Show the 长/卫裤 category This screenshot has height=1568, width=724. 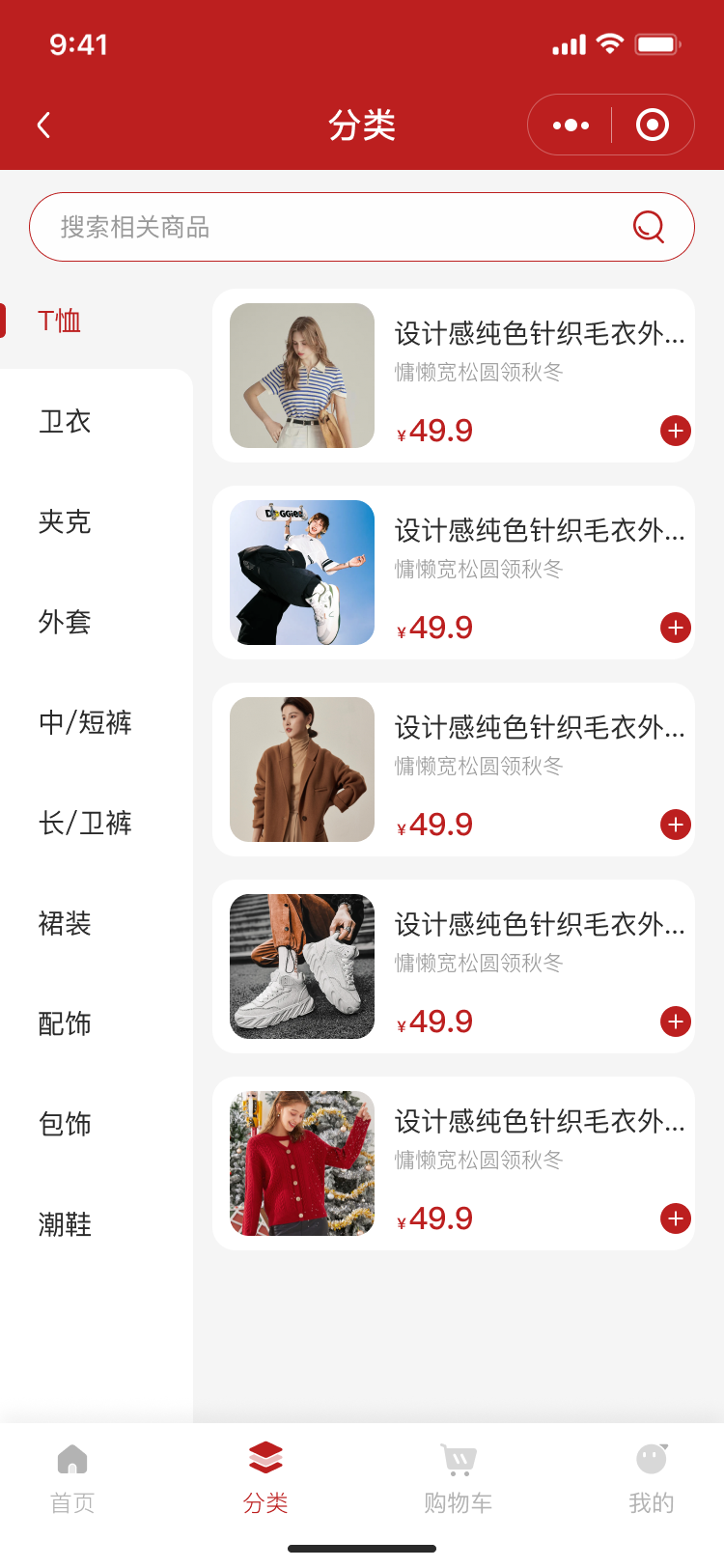[x=85, y=824]
